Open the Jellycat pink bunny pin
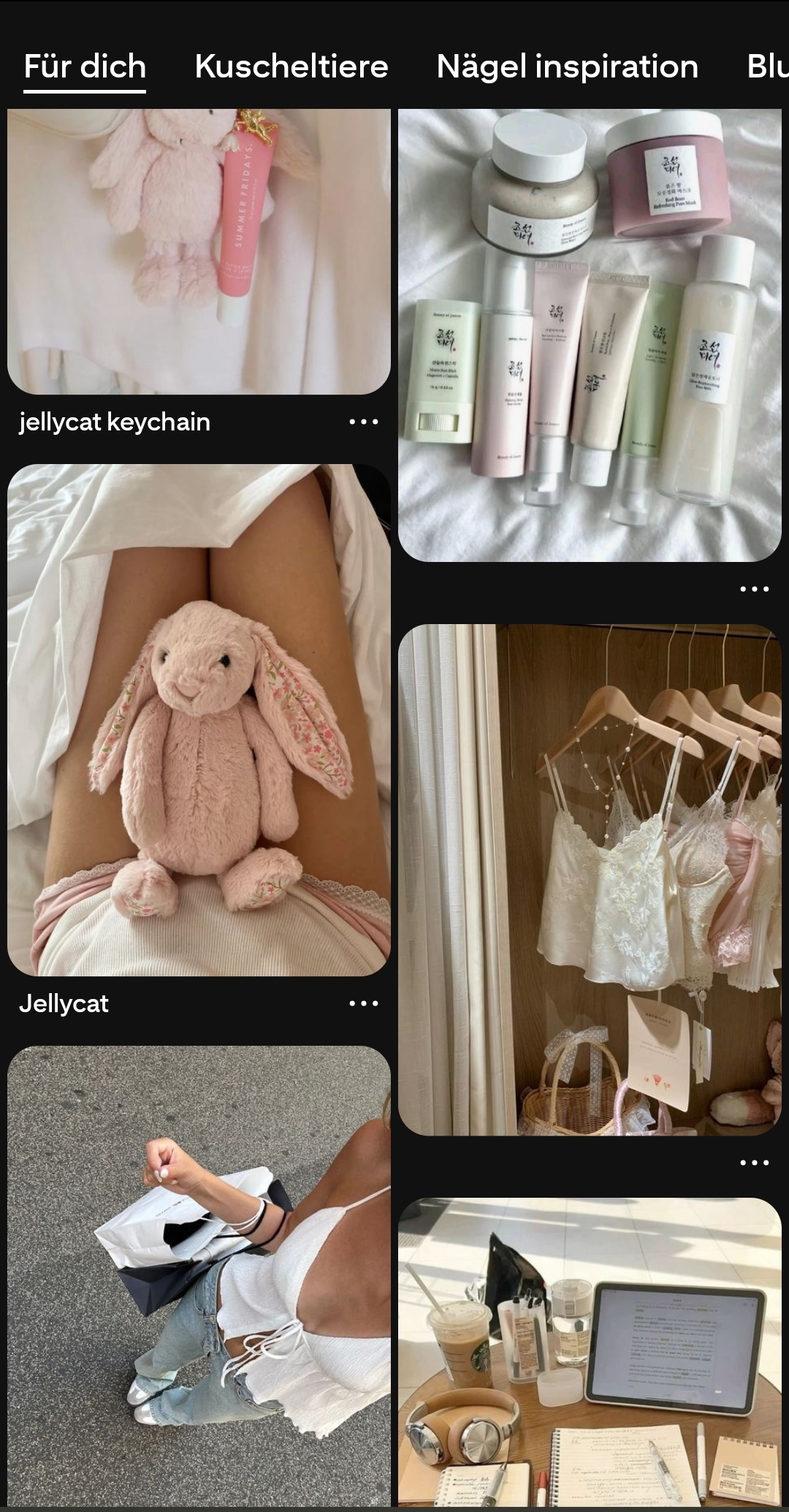This screenshot has height=1512, width=789. point(199,720)
